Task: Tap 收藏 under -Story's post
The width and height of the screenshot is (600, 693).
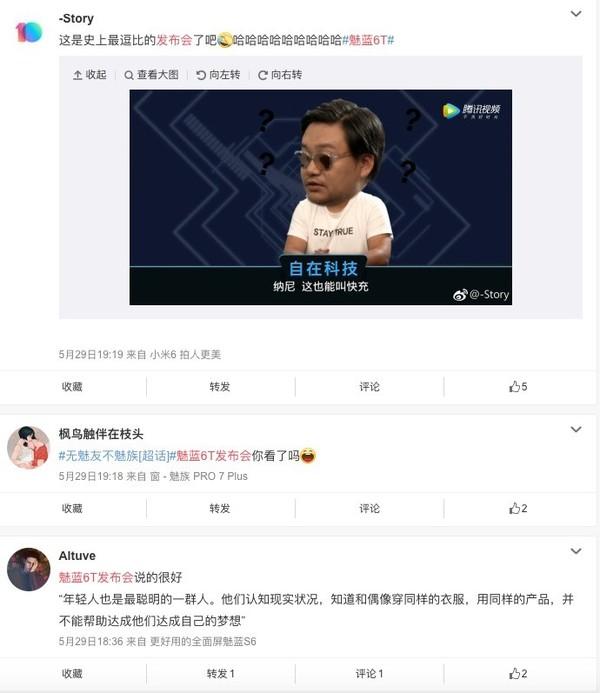Action: pyautogui.click(x=72, y=386)
